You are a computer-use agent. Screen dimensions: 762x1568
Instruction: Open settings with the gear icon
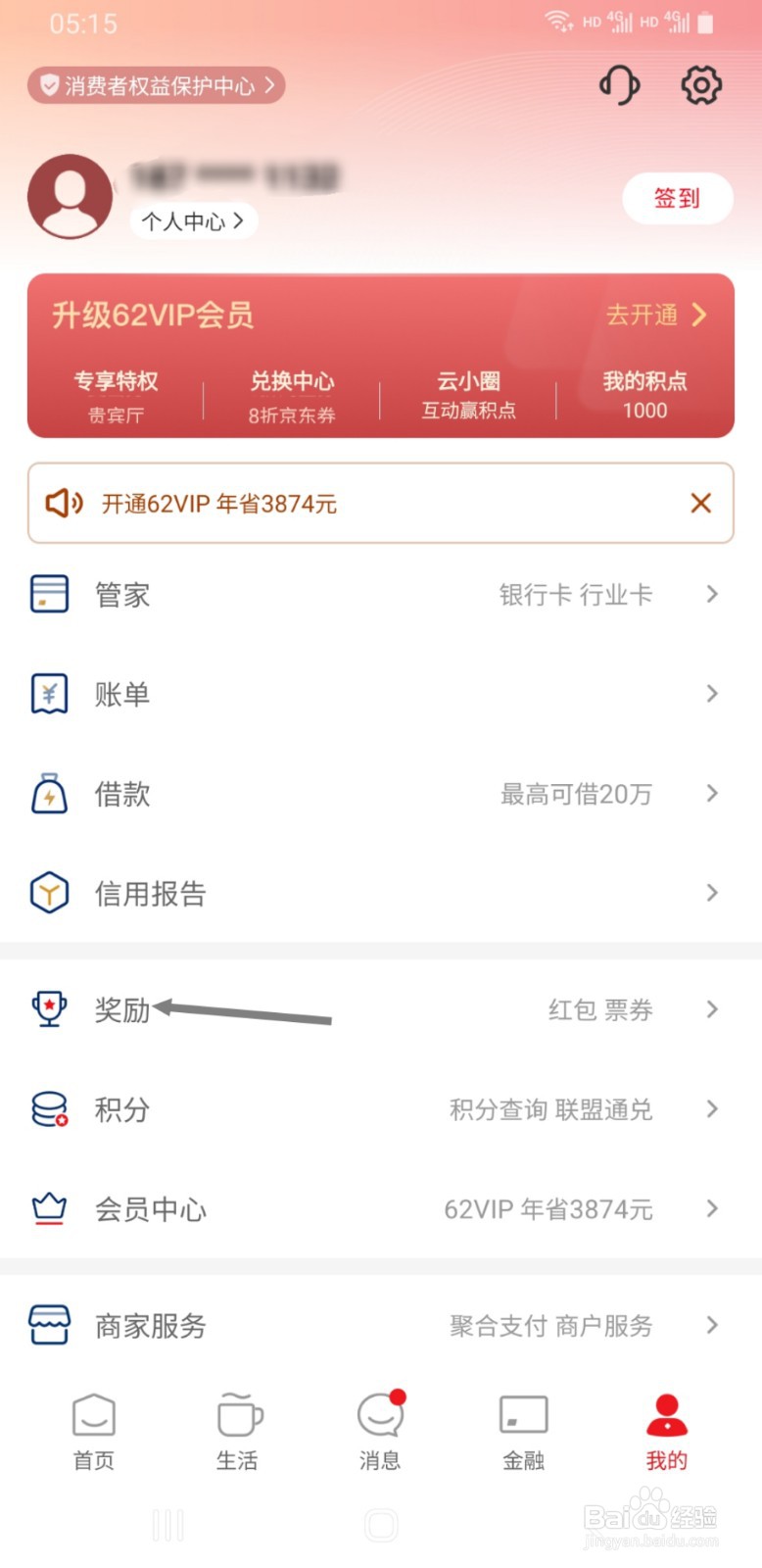pyautogui.click(x=700, y=85)
